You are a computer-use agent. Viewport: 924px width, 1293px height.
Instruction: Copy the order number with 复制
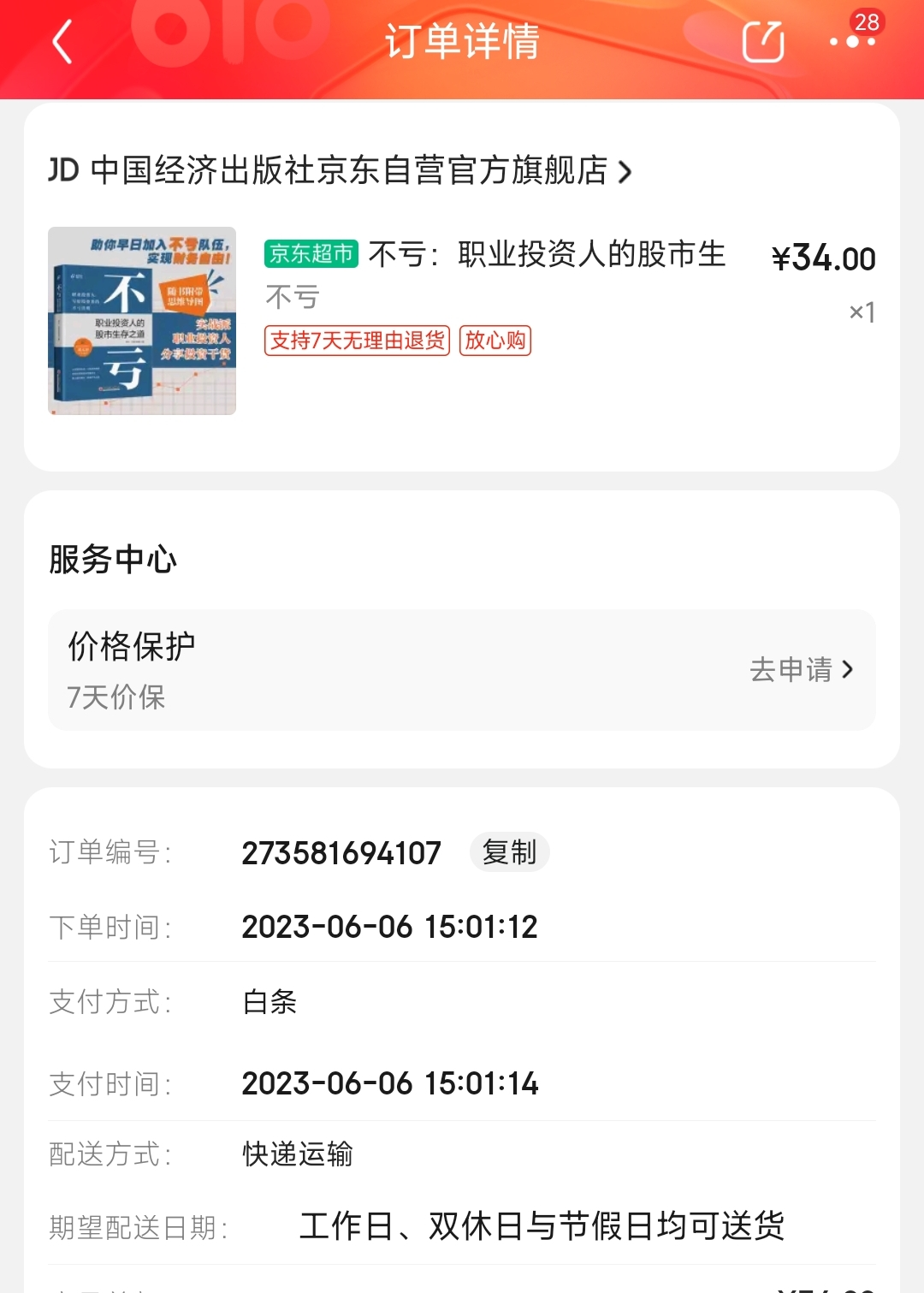pos(509,852)
